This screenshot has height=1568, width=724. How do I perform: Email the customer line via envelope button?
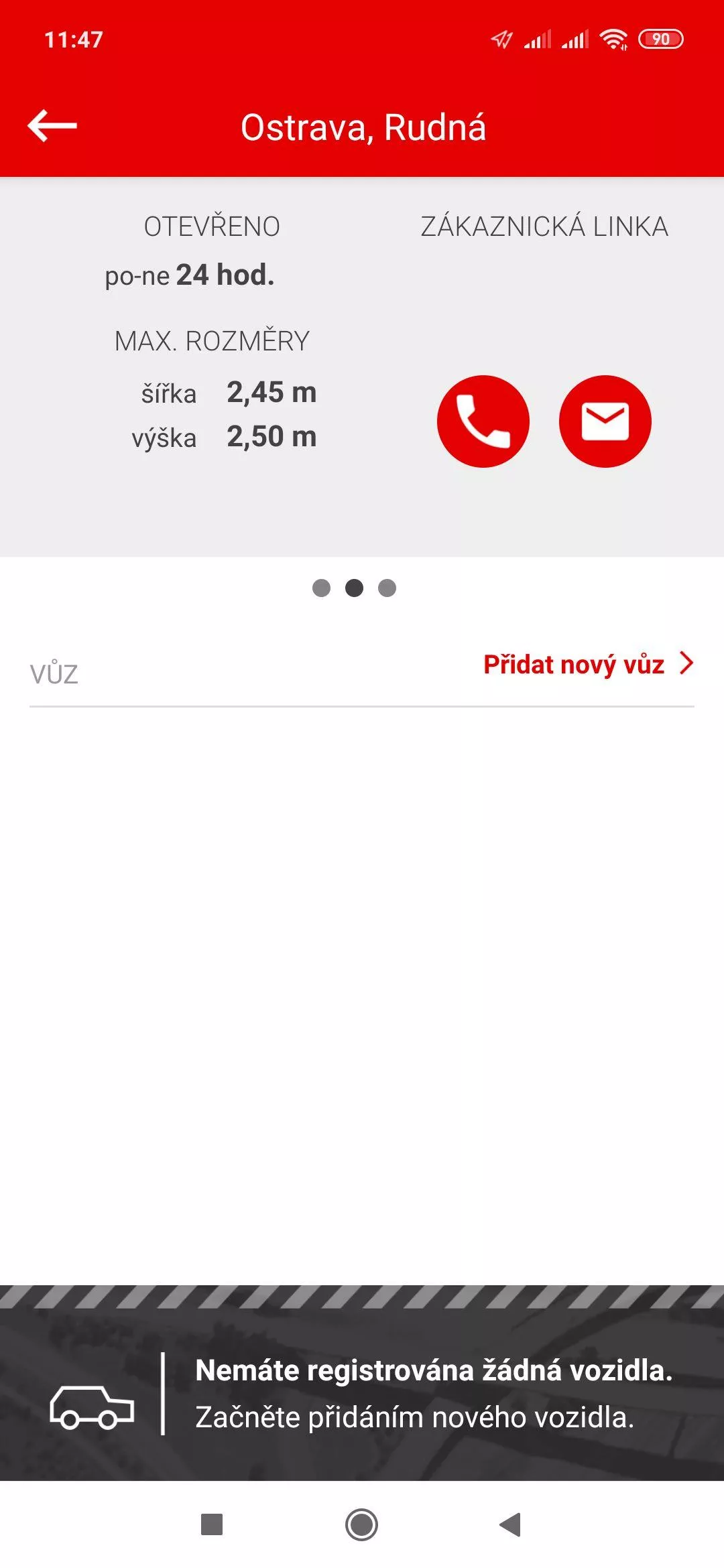[605, 421]
